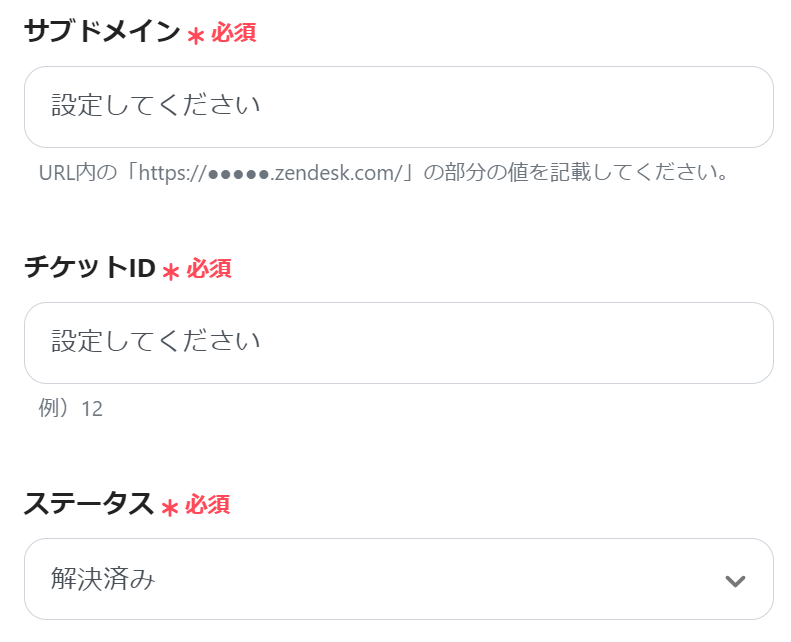The height and width of the screenshot is (642, 791).
Task: Expand the ステータス dropdown showing 解決済み
Action: point(398,579)
